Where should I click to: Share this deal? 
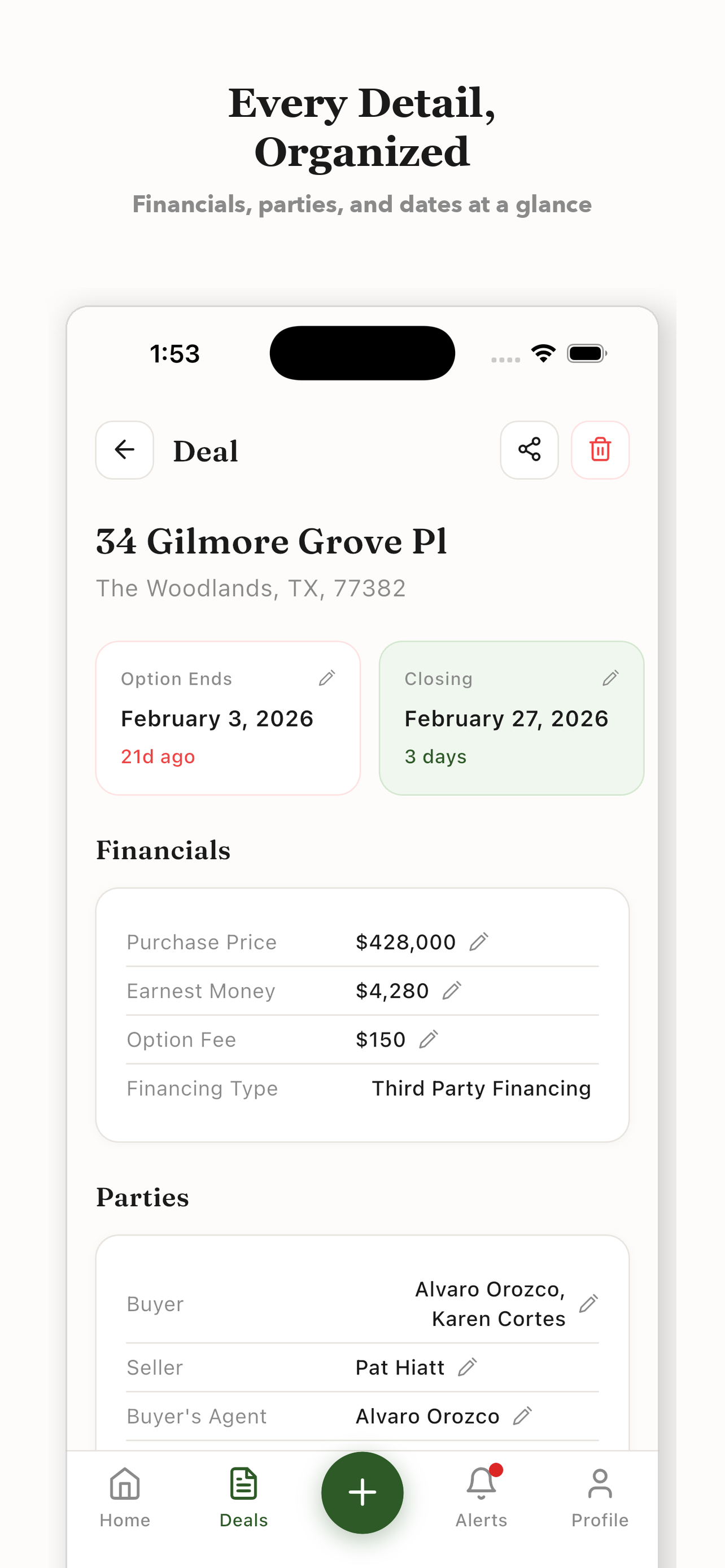click(529, 450)
